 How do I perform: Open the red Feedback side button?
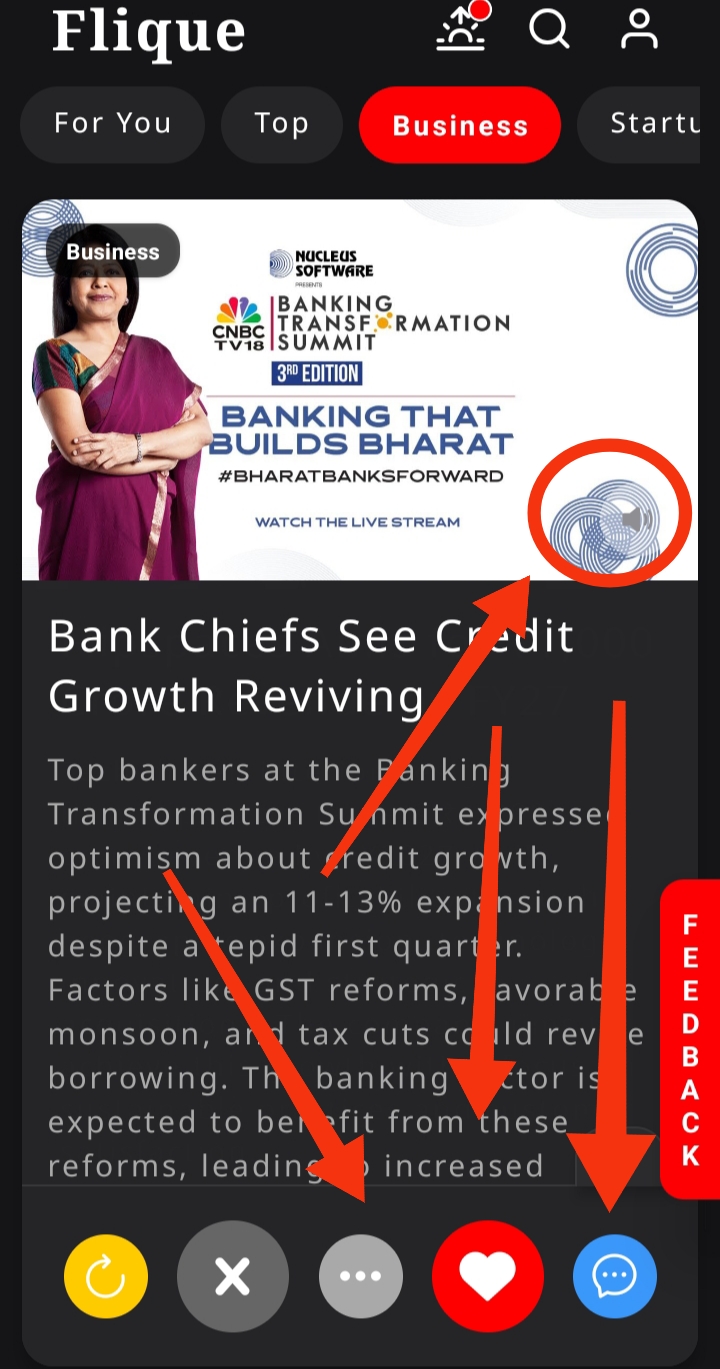pyautogui.click(x=690, y=1040)
